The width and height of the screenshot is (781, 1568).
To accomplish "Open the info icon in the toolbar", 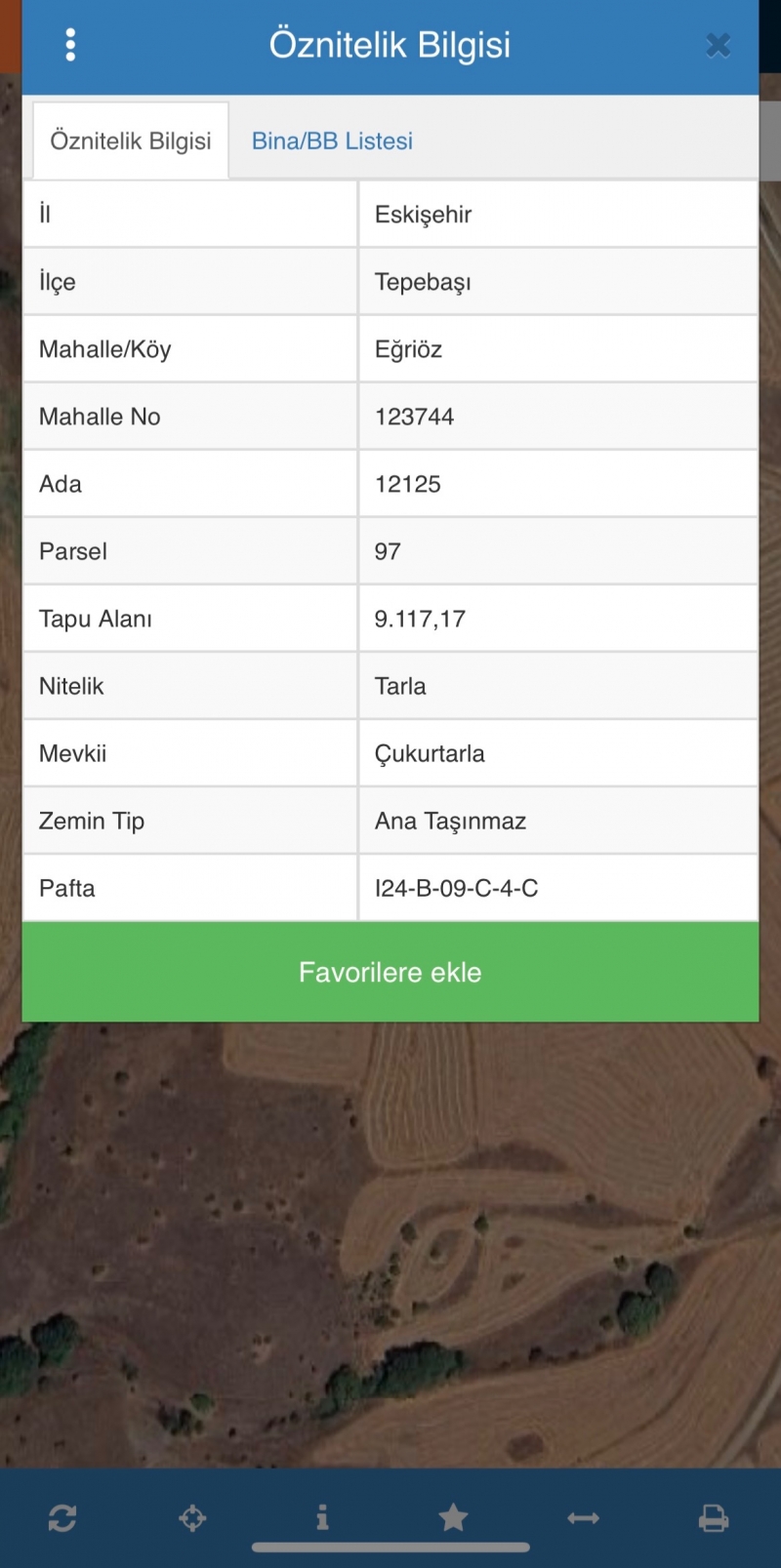I will tap(322, 1516).
